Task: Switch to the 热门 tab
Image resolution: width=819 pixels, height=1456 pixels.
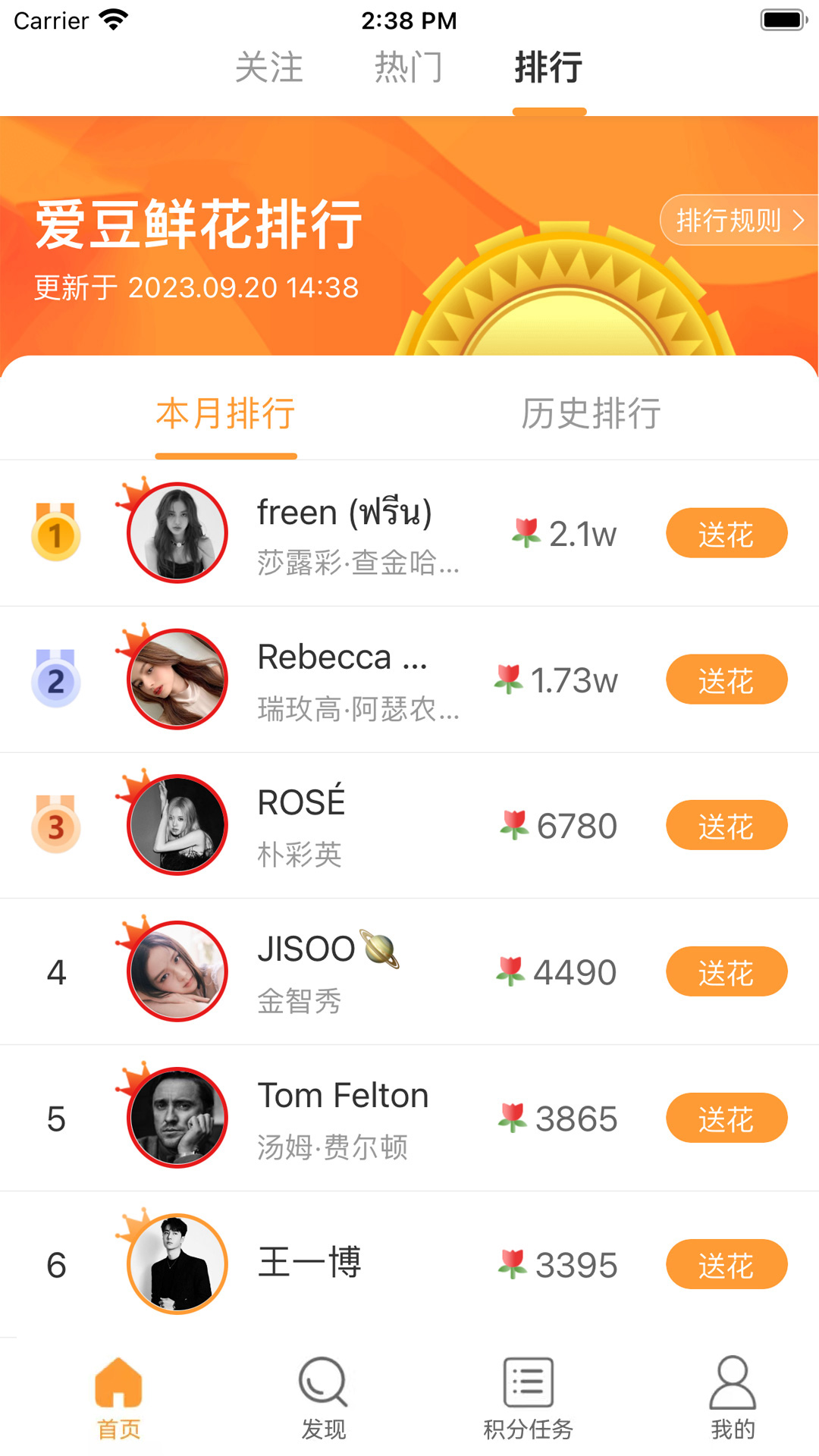Action: 408,67
